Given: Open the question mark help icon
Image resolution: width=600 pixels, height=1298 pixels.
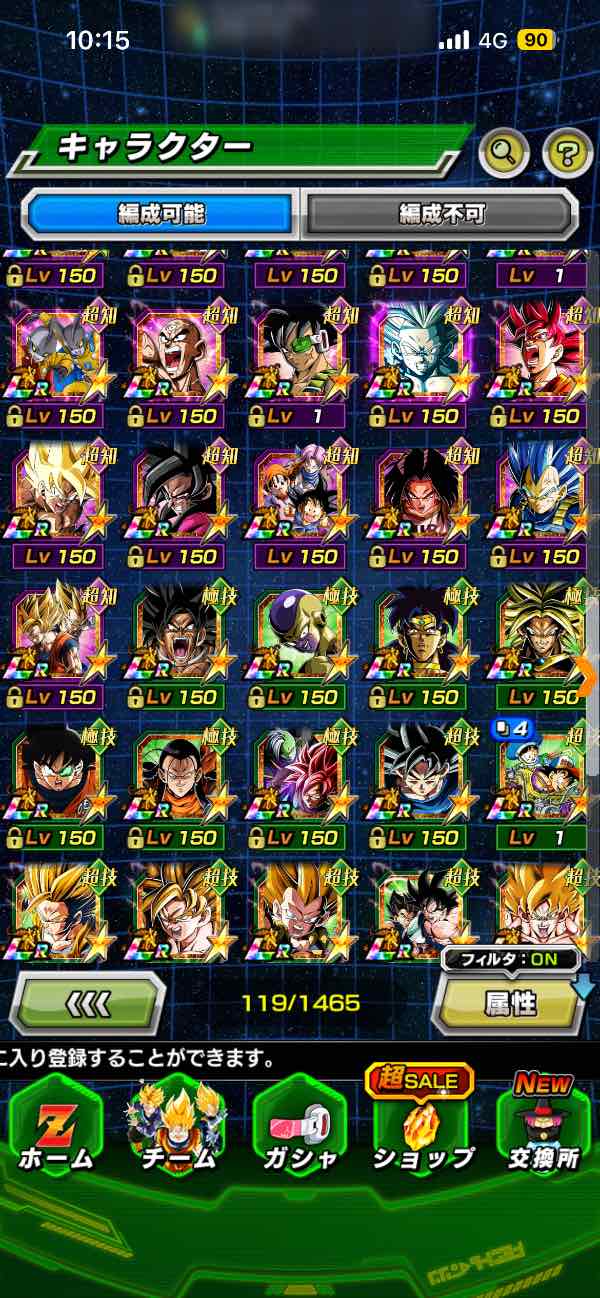Looking at the screenshot, I should (567, 153).
